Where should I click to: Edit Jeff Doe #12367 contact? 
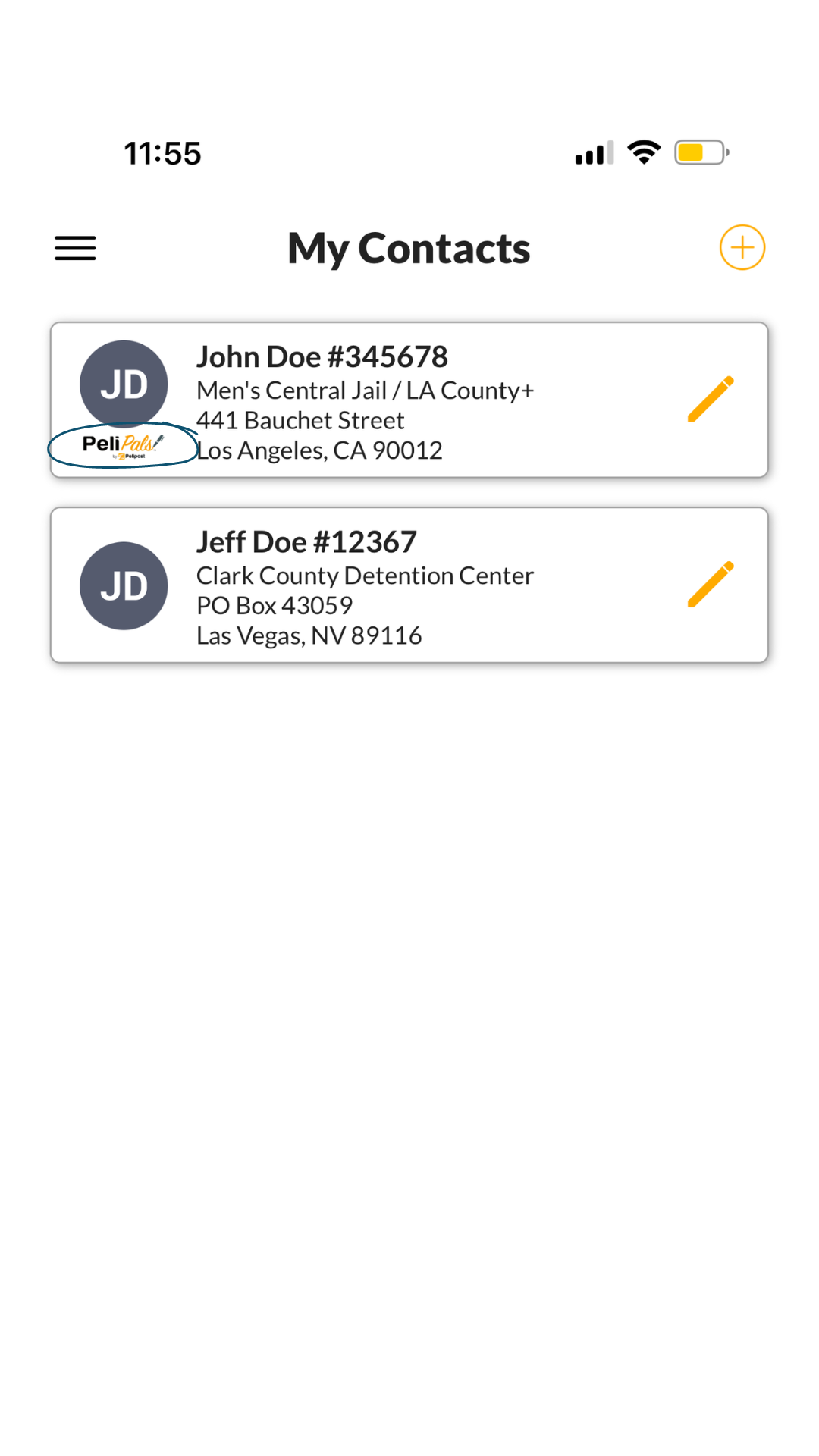(x=711, y=584)
